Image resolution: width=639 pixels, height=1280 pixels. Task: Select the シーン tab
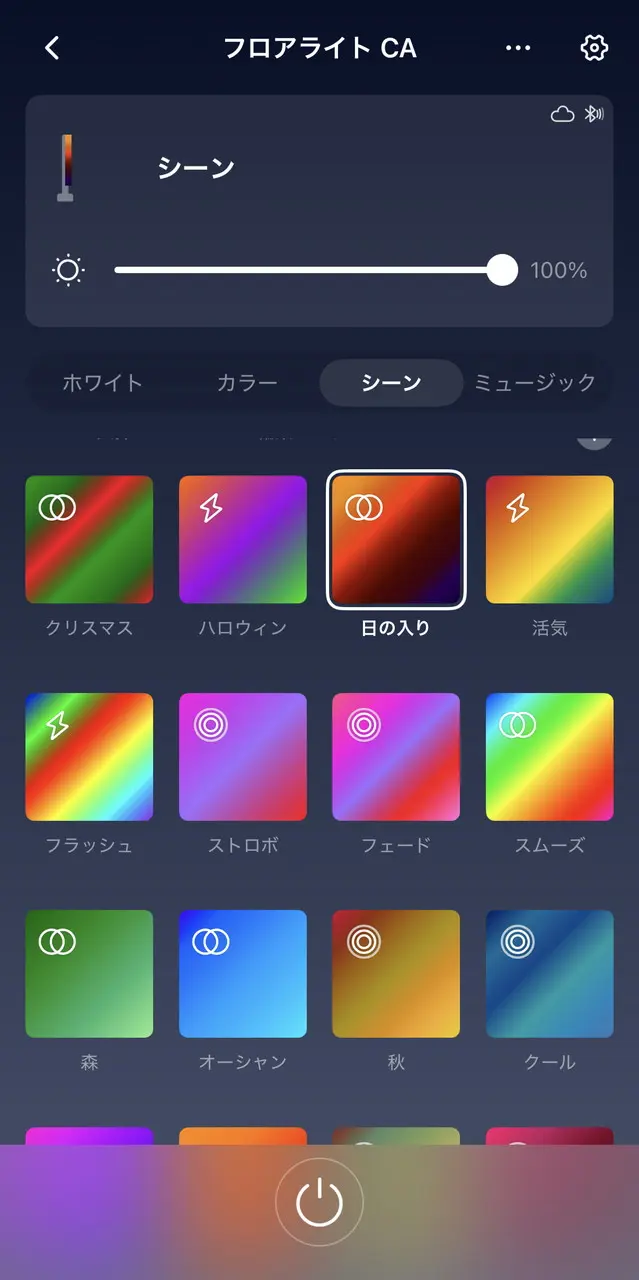pos(391,382)
